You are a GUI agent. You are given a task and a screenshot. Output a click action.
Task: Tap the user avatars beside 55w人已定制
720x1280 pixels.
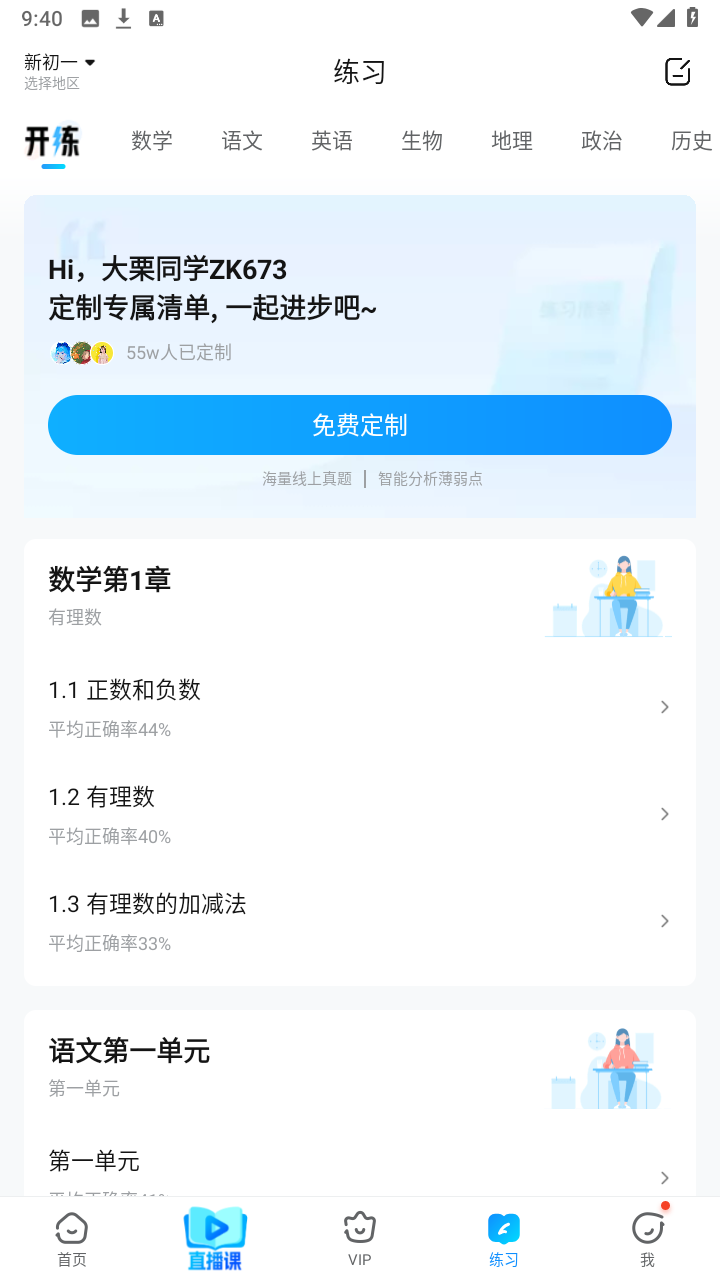(x=82, y=352)
